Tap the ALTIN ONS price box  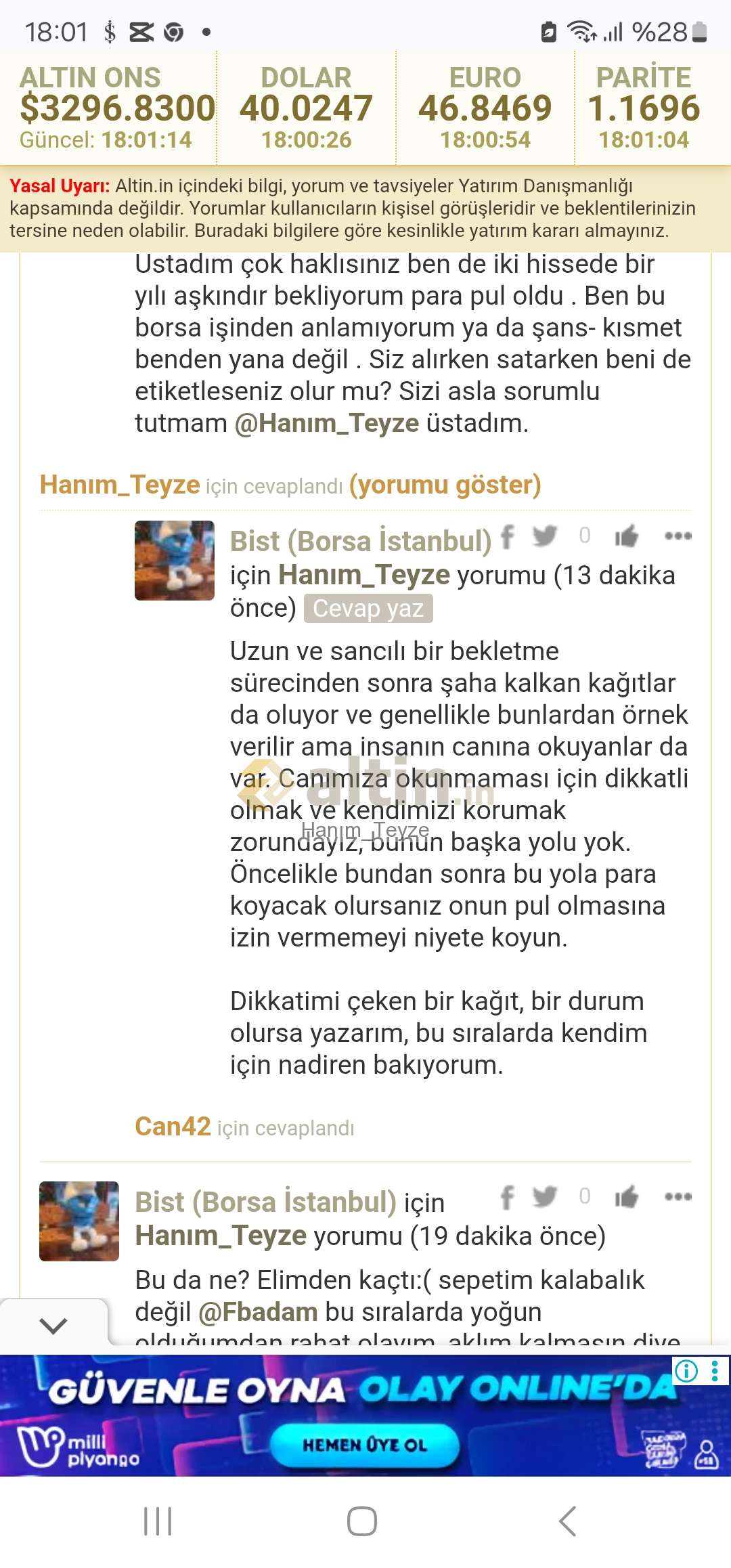[x=110, y=108]
